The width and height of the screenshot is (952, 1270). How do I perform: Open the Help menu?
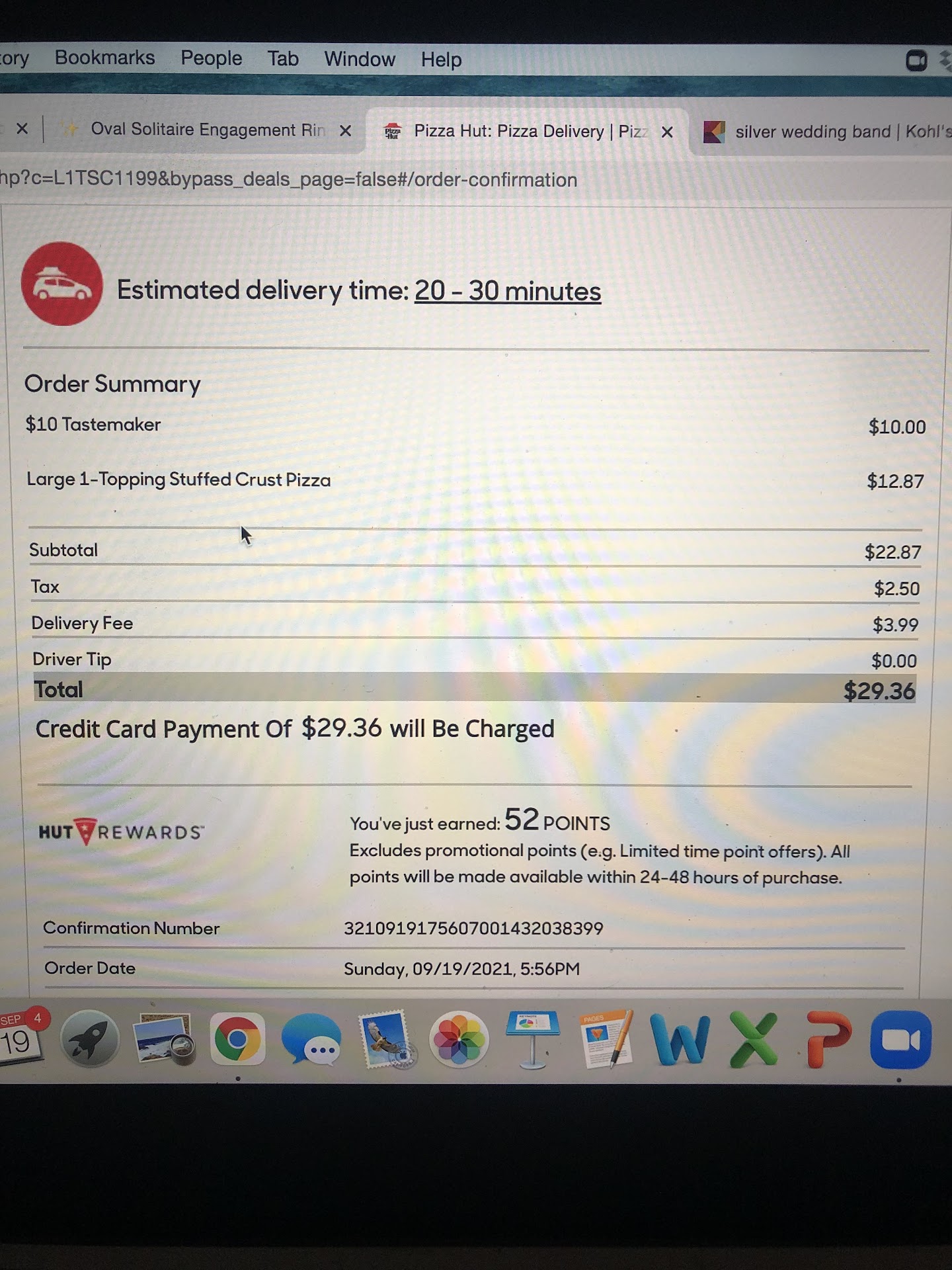pos(441,60)
